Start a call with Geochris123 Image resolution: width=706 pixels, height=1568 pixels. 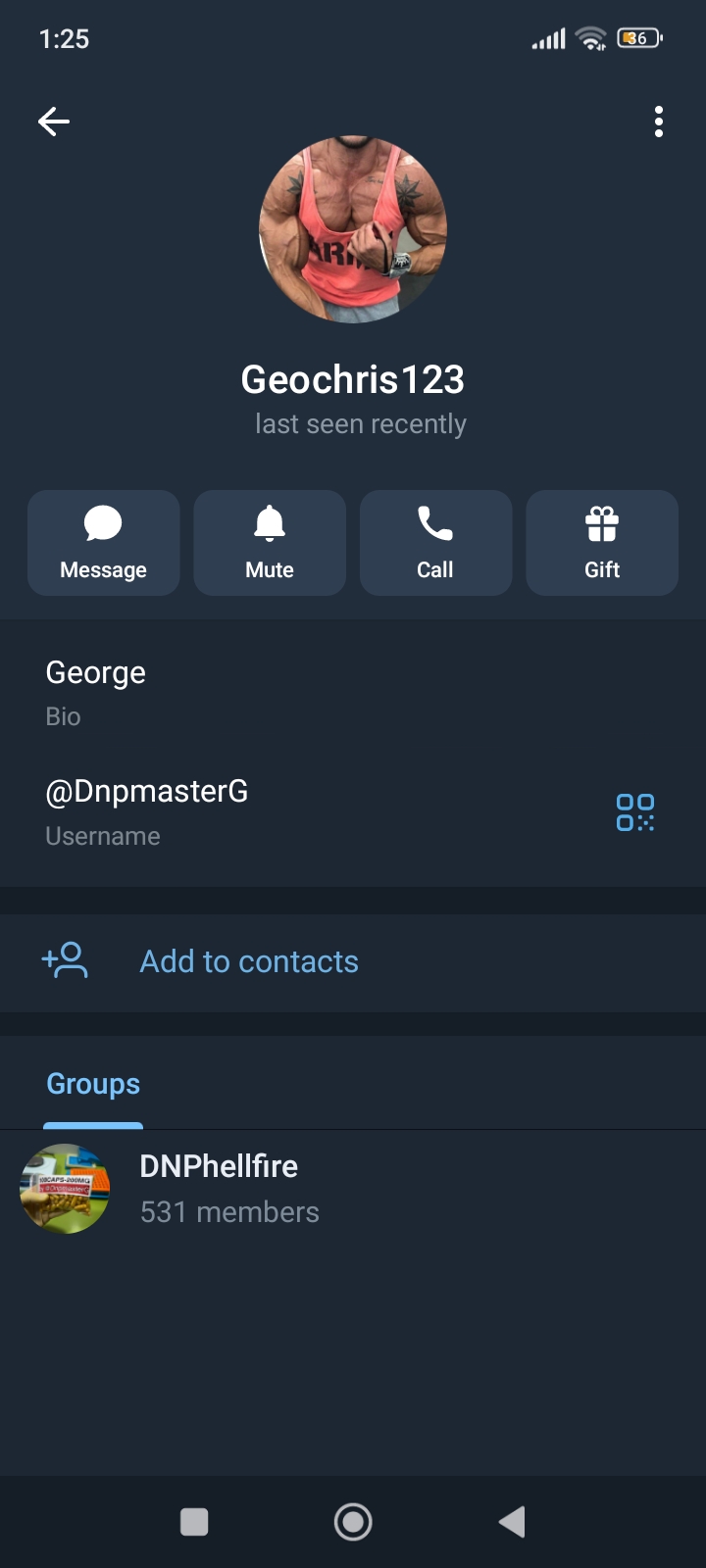coord(435,543)
